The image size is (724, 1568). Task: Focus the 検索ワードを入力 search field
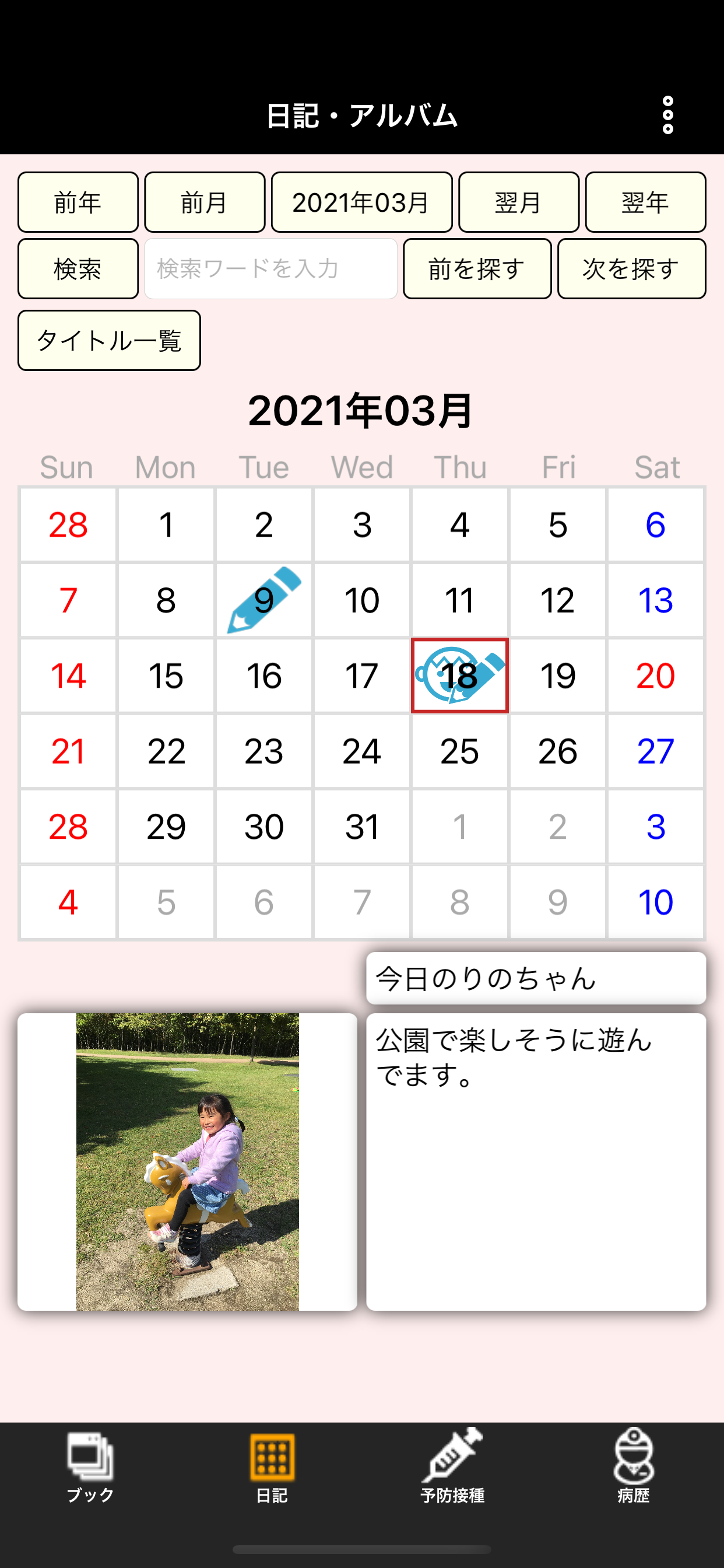click(x=270, y=268)
